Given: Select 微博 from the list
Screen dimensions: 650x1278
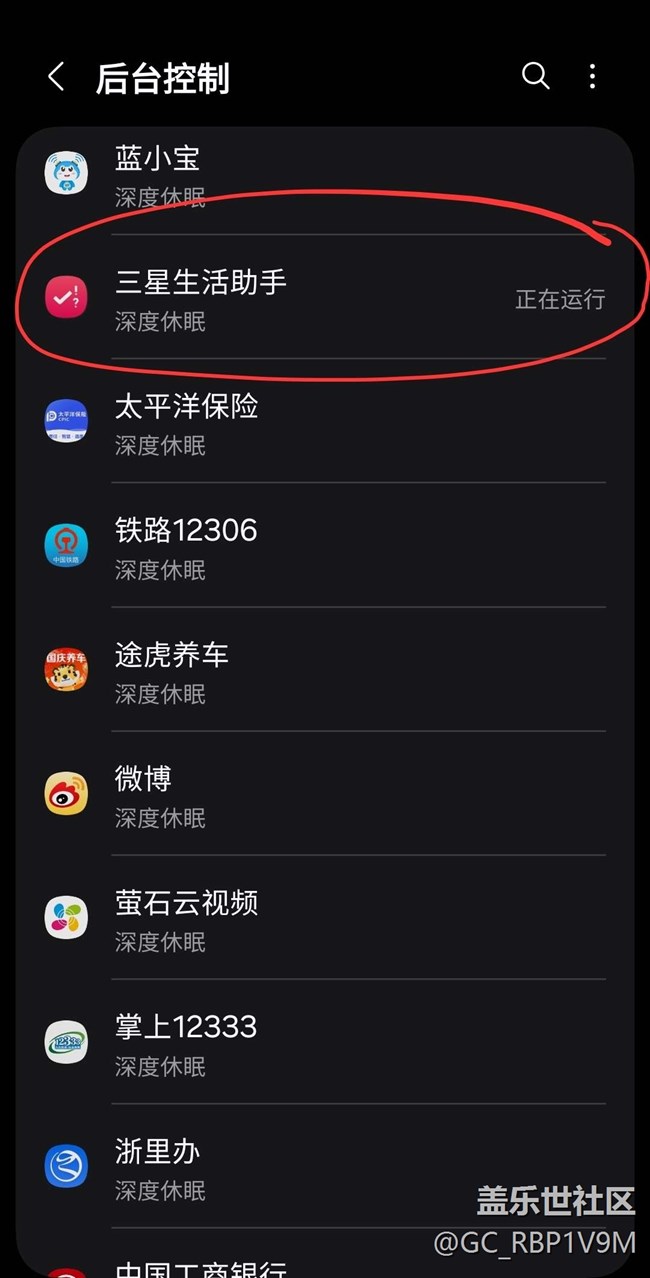Looking at the screenshot, I should [325, 794].
